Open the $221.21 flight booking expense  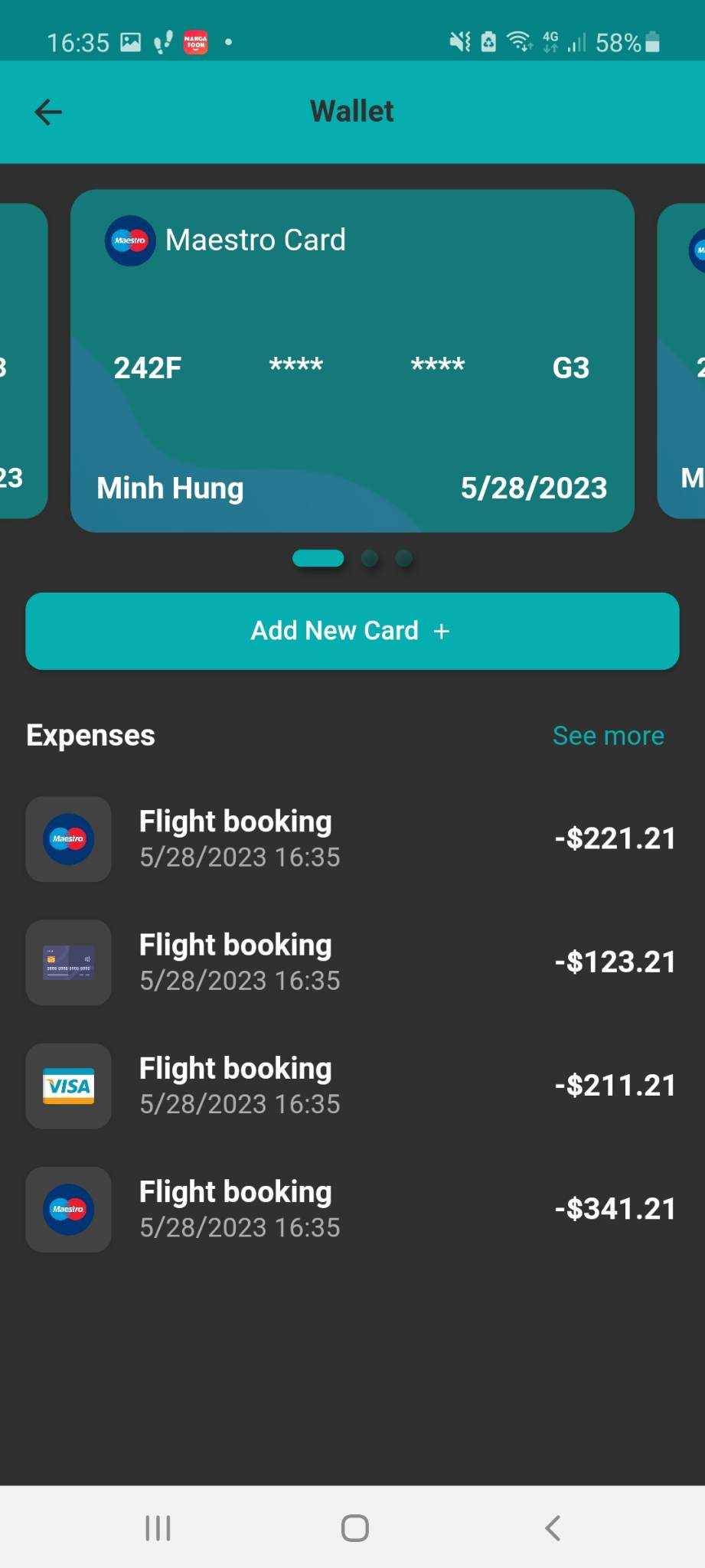pos(352,839)
